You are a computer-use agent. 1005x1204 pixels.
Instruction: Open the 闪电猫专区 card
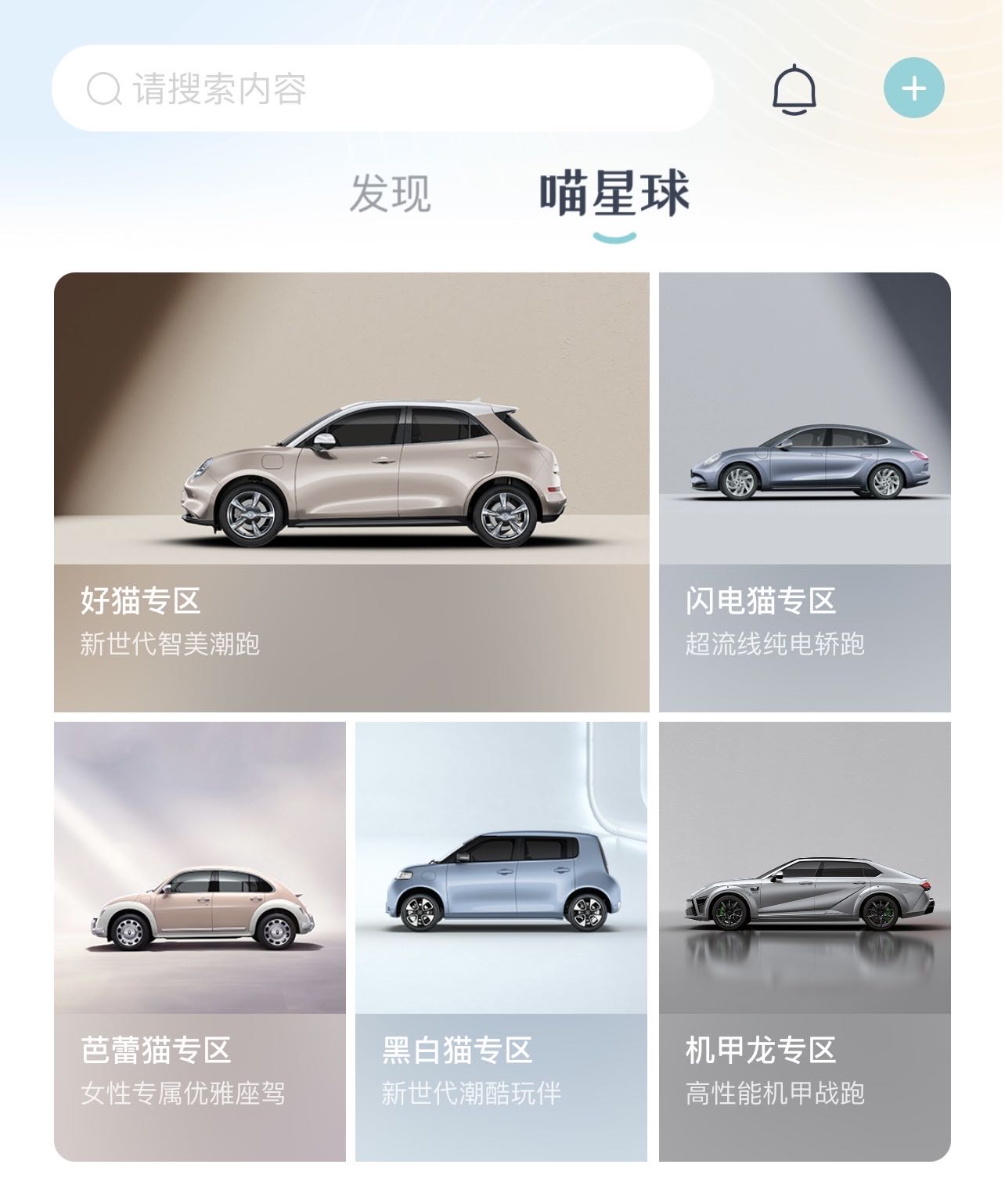point(805,492)
